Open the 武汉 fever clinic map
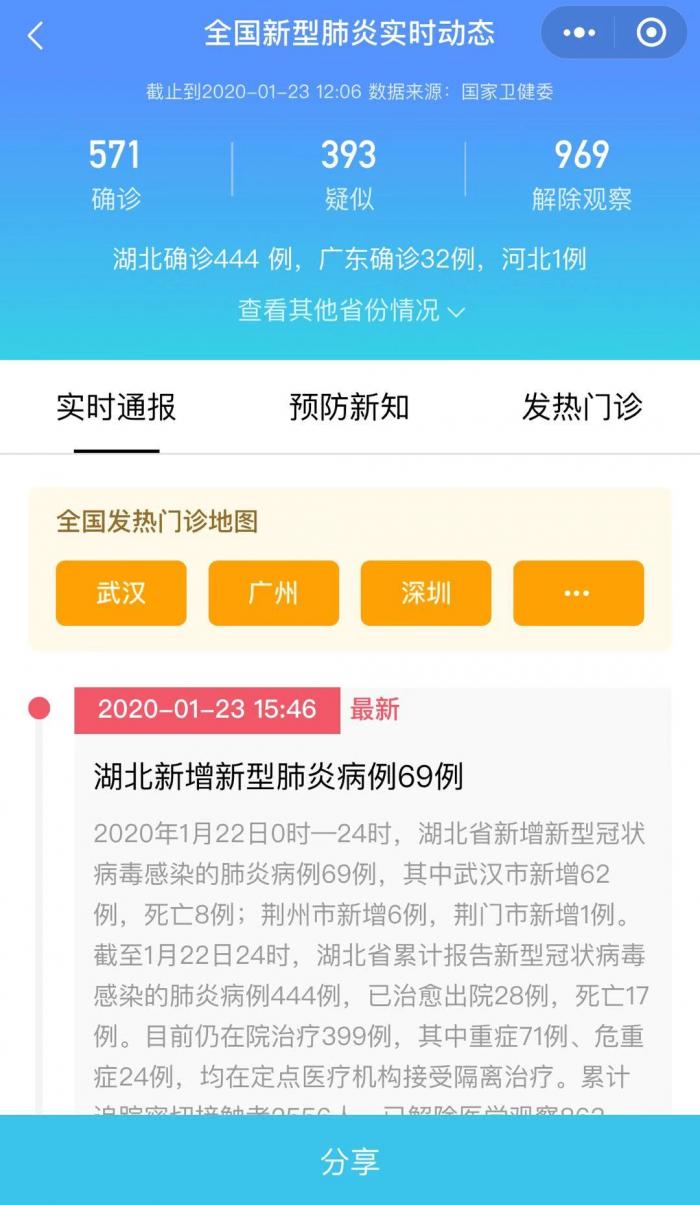Viewport: 700px width, 1205px height. (x=121, y=593)
